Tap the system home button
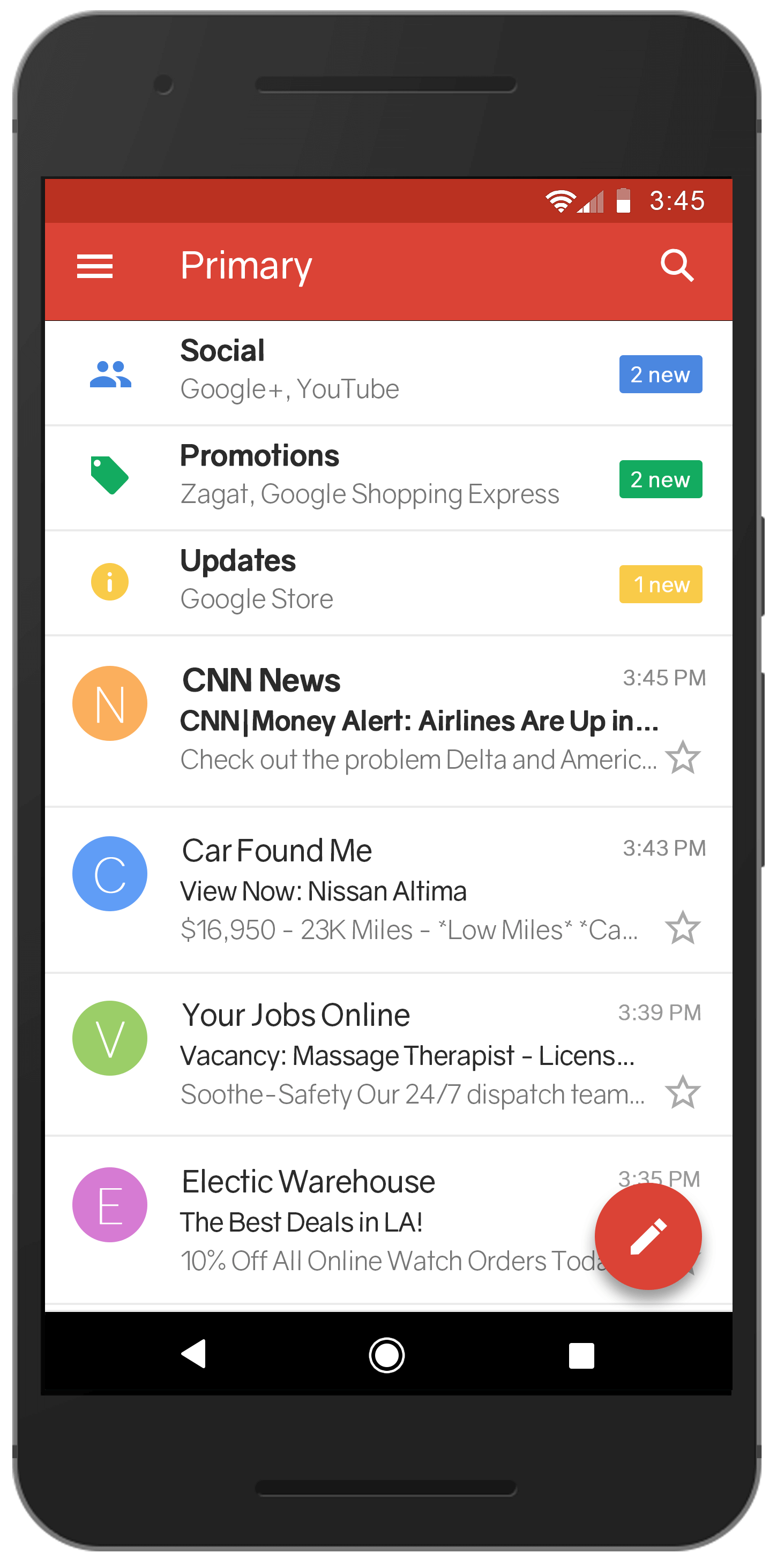 tap(387, 1355)
